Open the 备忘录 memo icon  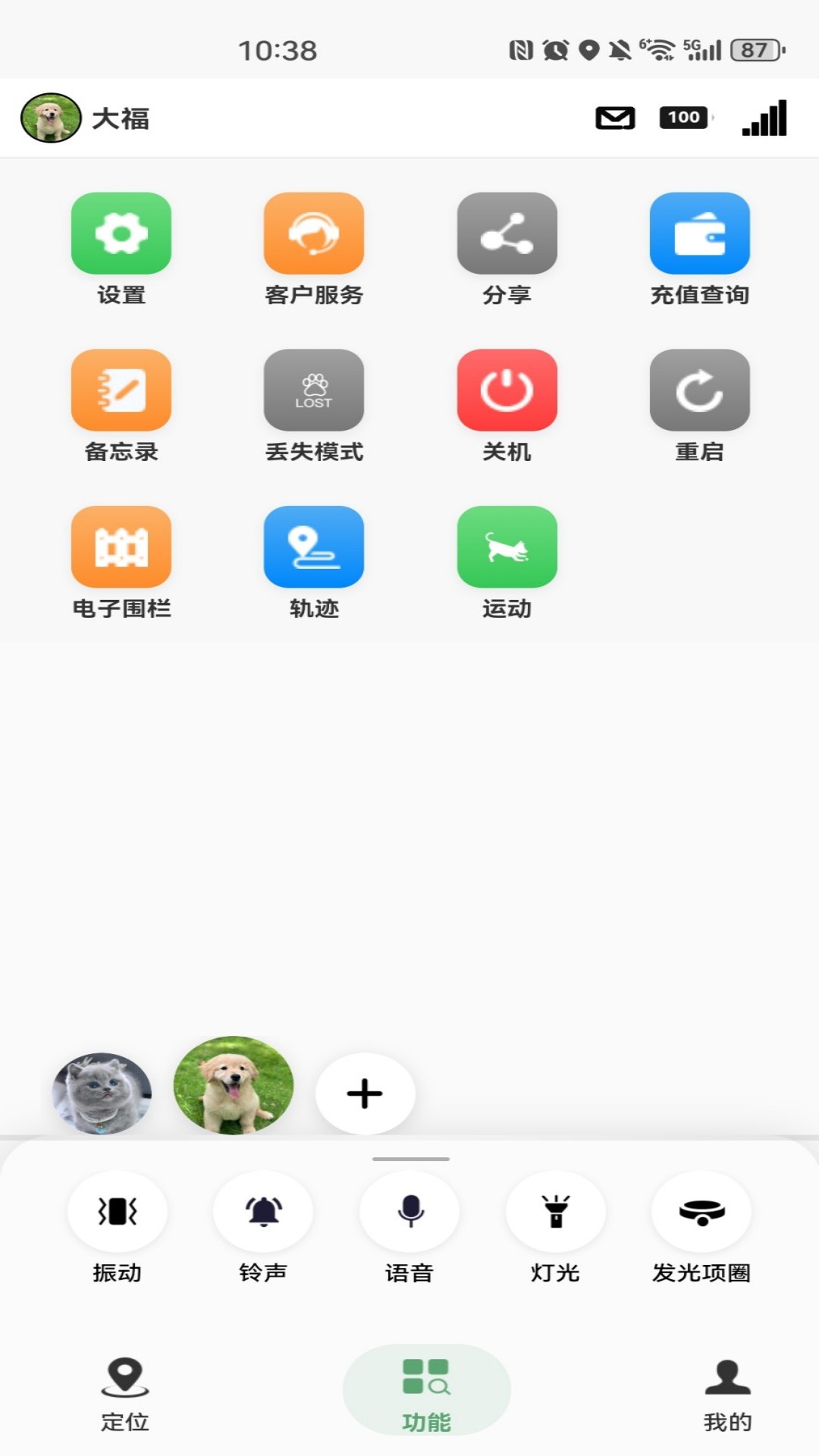click(121, 391)
